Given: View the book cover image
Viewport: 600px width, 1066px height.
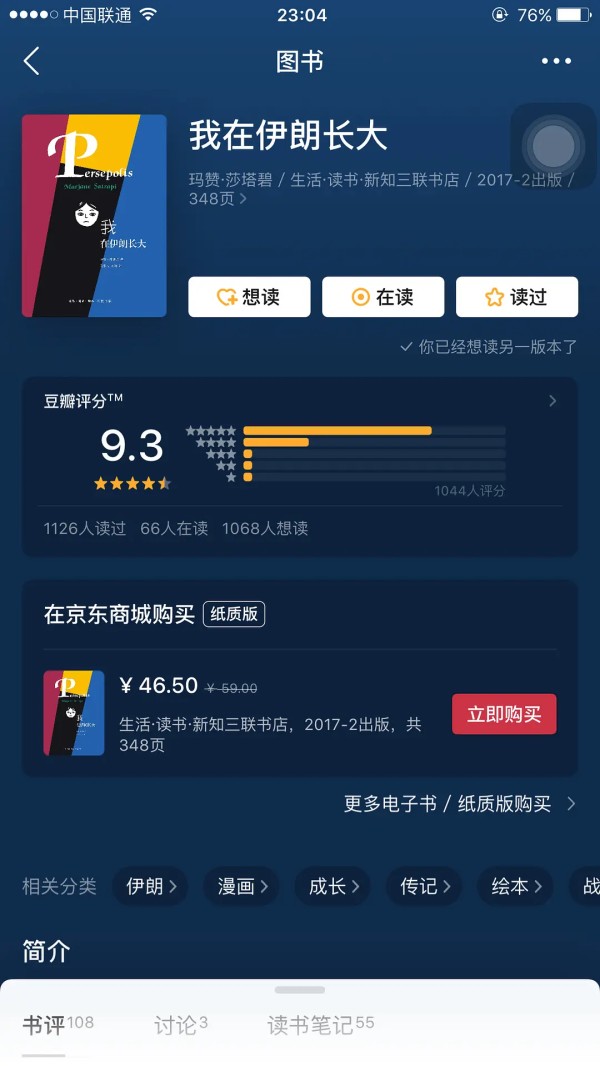Looking at the screenshot, I should click(x=94, y=216).
